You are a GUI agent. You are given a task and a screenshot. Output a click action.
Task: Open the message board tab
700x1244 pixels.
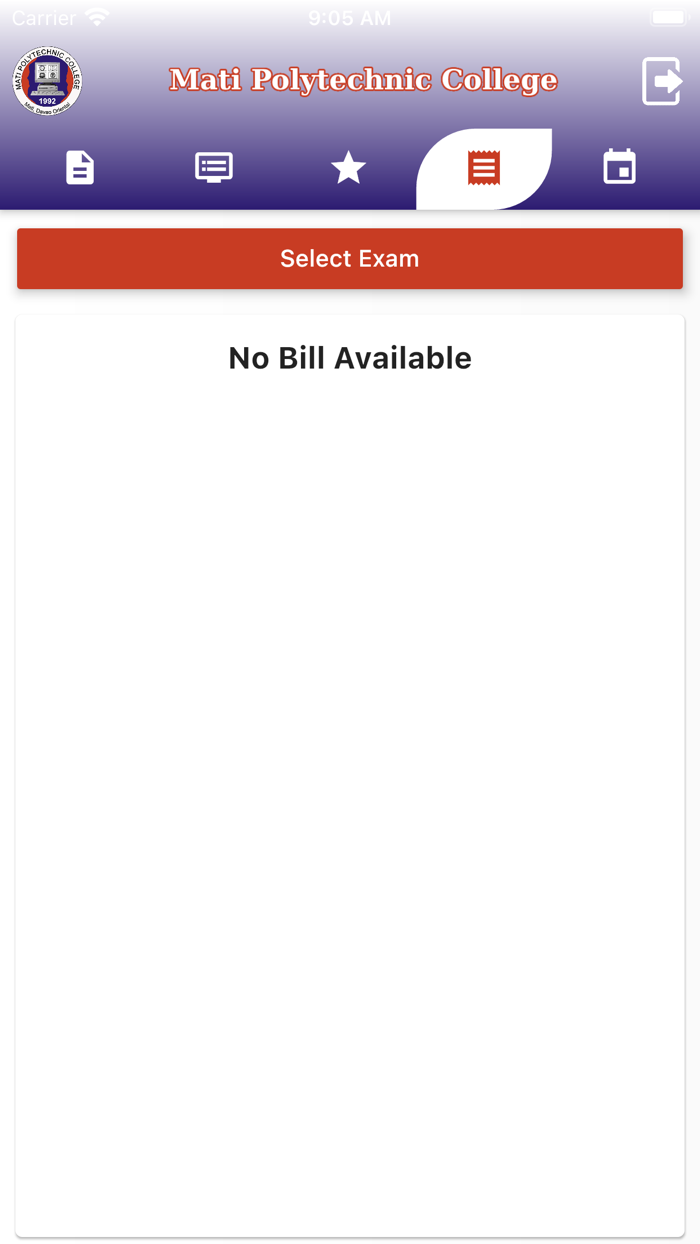(x=214, y=168)
